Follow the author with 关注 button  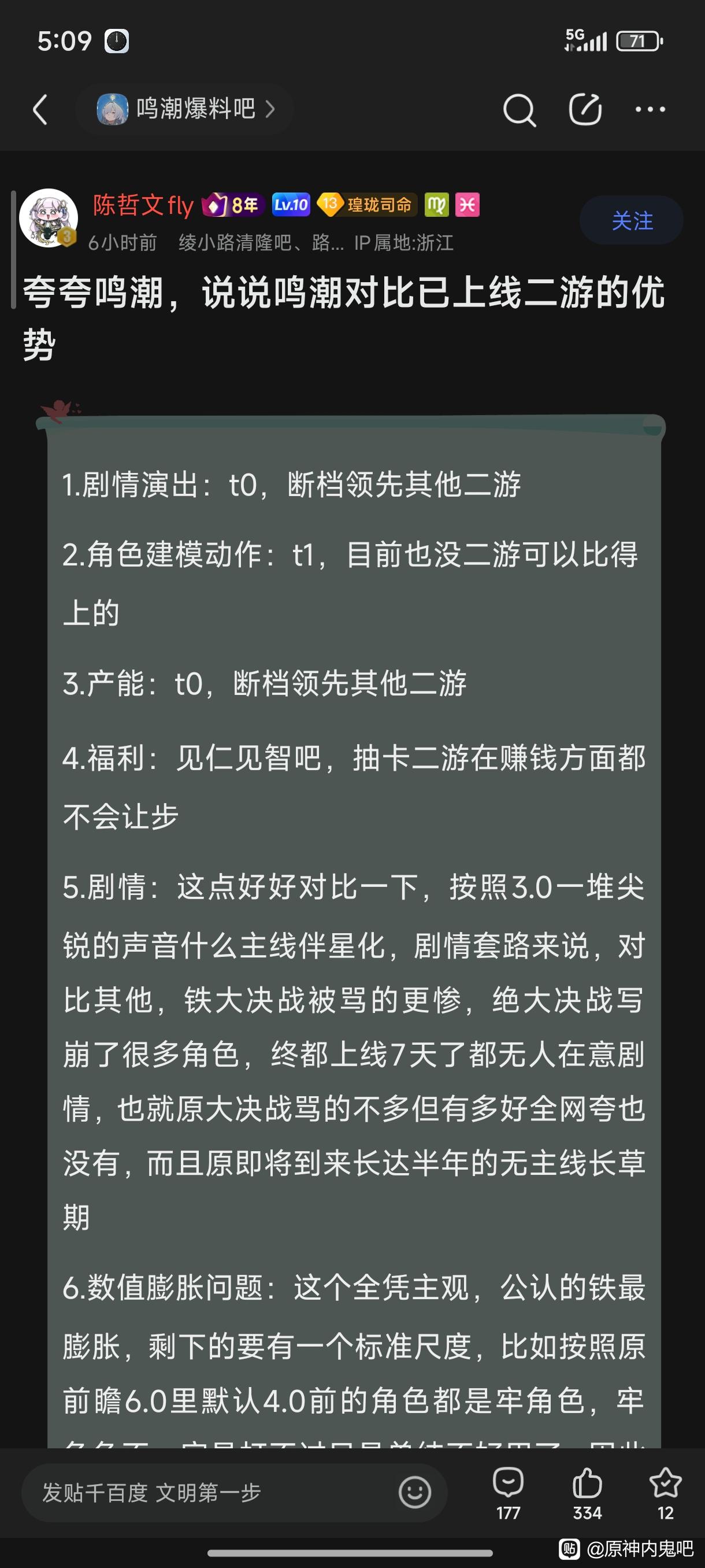[632, 220]
